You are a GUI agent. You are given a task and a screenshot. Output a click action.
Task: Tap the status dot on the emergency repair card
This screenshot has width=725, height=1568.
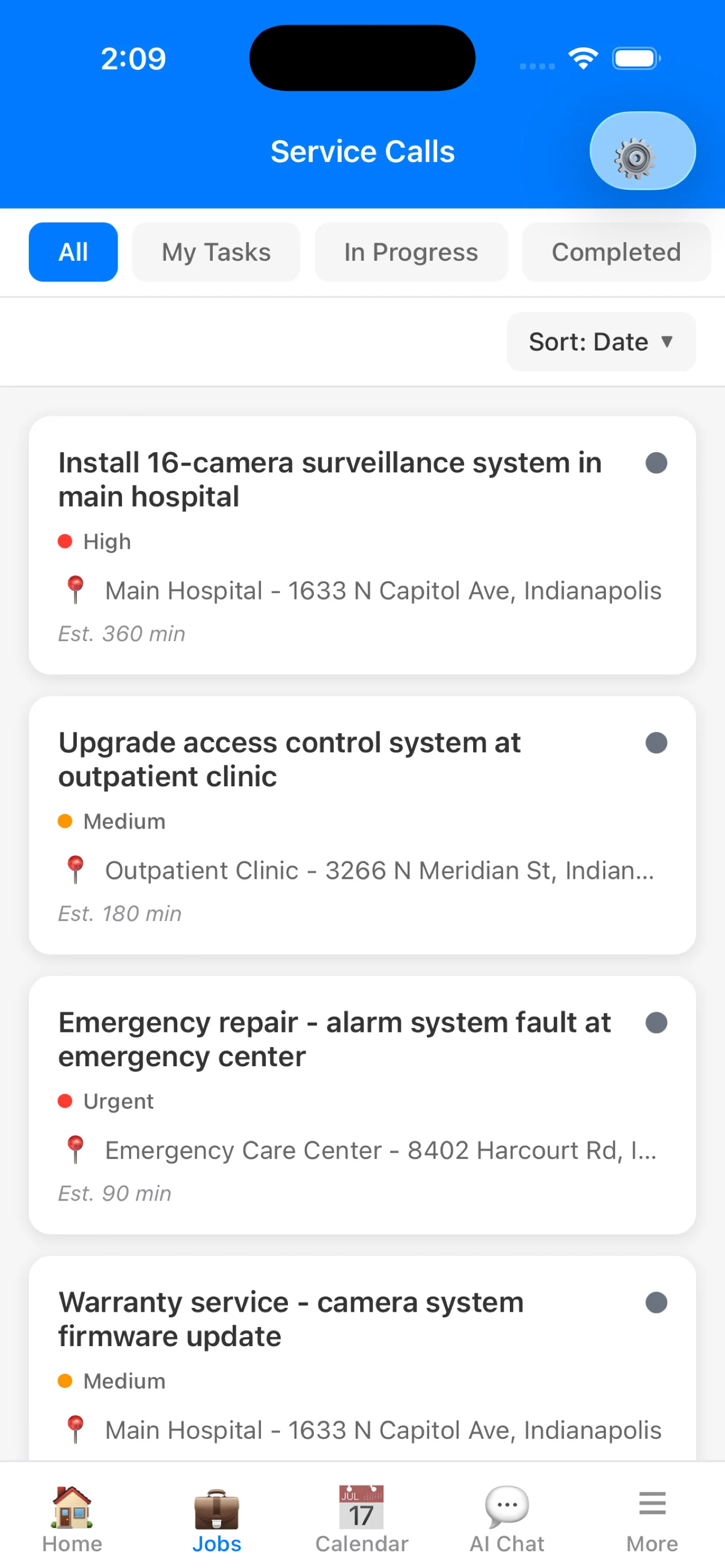coord(656,1023)
